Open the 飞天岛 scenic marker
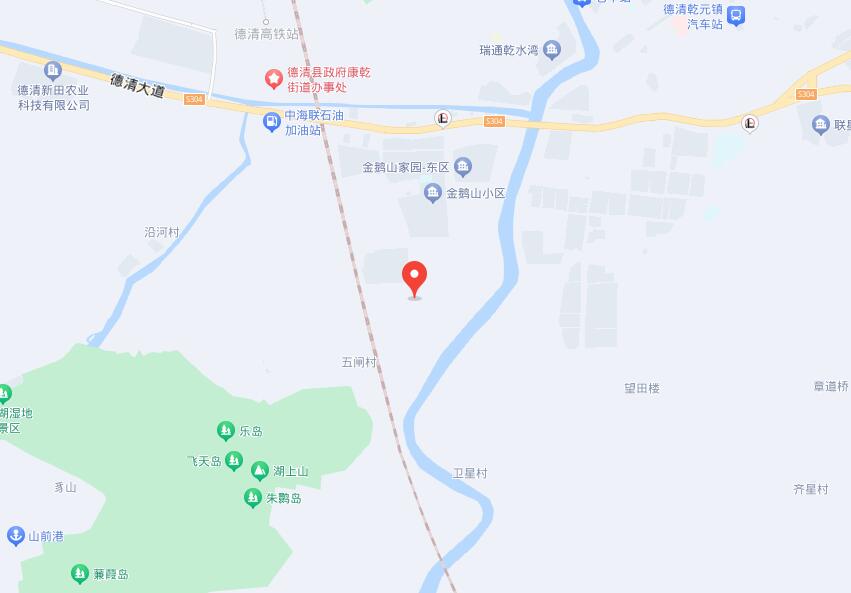 click(x=233, y=461)
